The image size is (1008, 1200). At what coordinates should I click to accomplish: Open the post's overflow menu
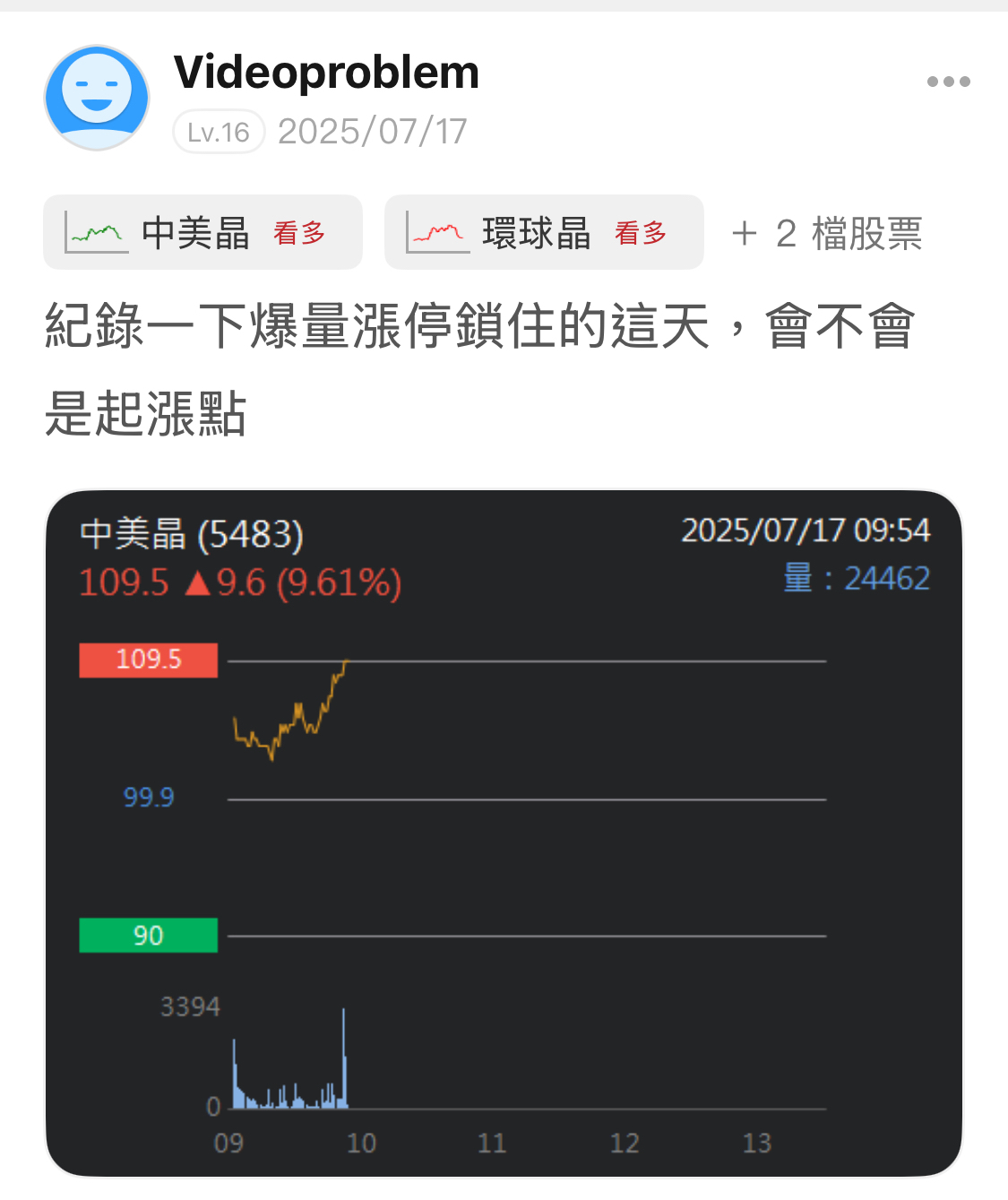click(948, 82)
